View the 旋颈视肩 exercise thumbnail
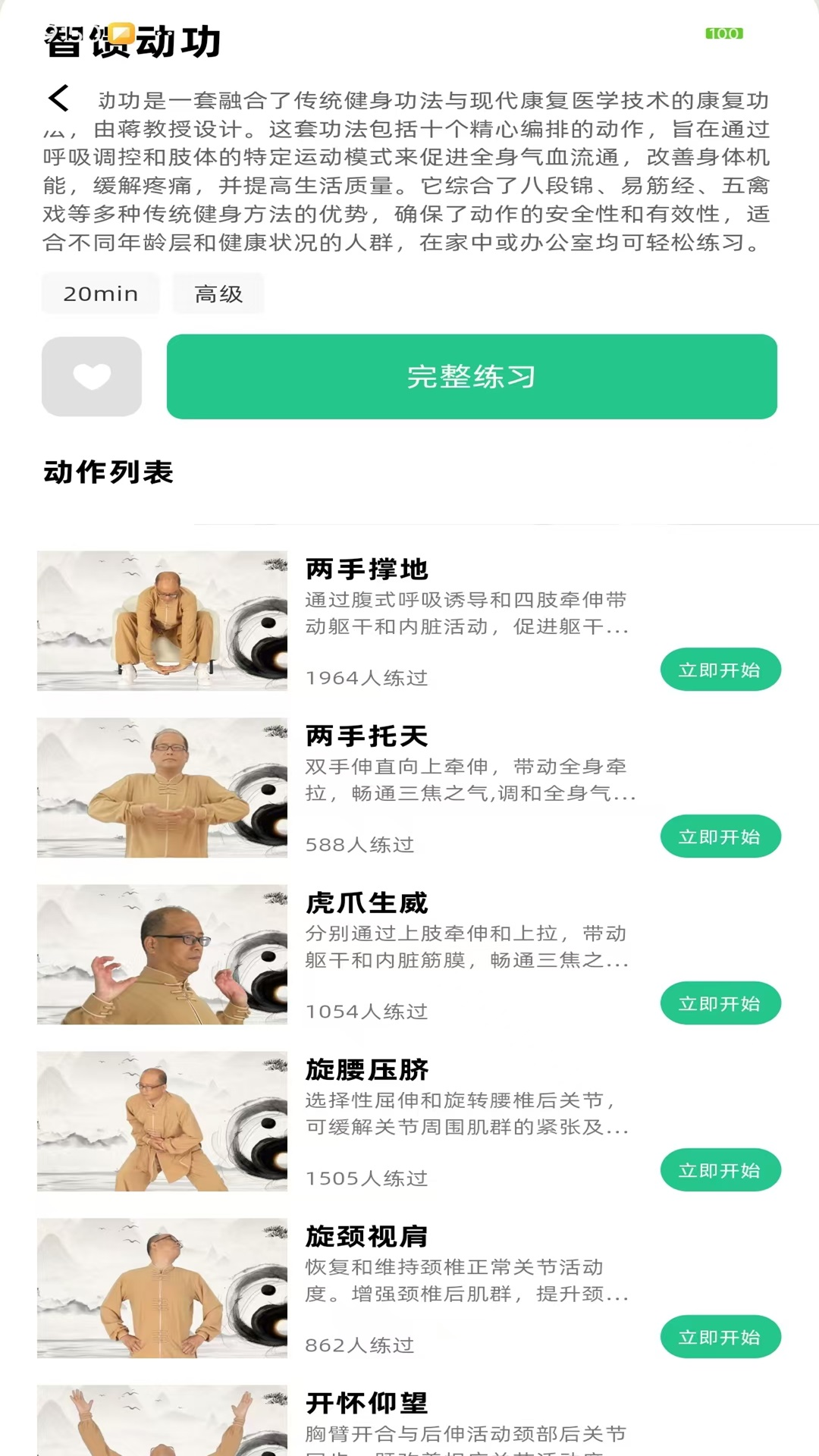 tap(162, 1288)
